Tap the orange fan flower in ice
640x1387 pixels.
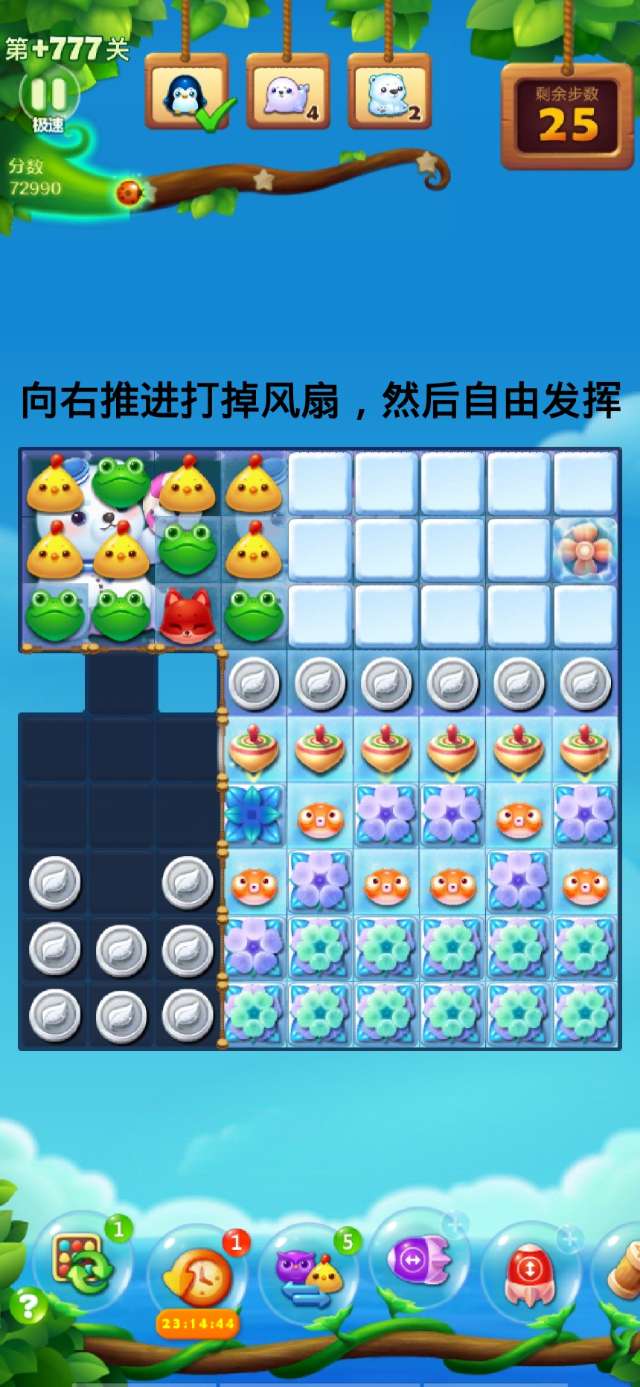[x=585, y=549]
